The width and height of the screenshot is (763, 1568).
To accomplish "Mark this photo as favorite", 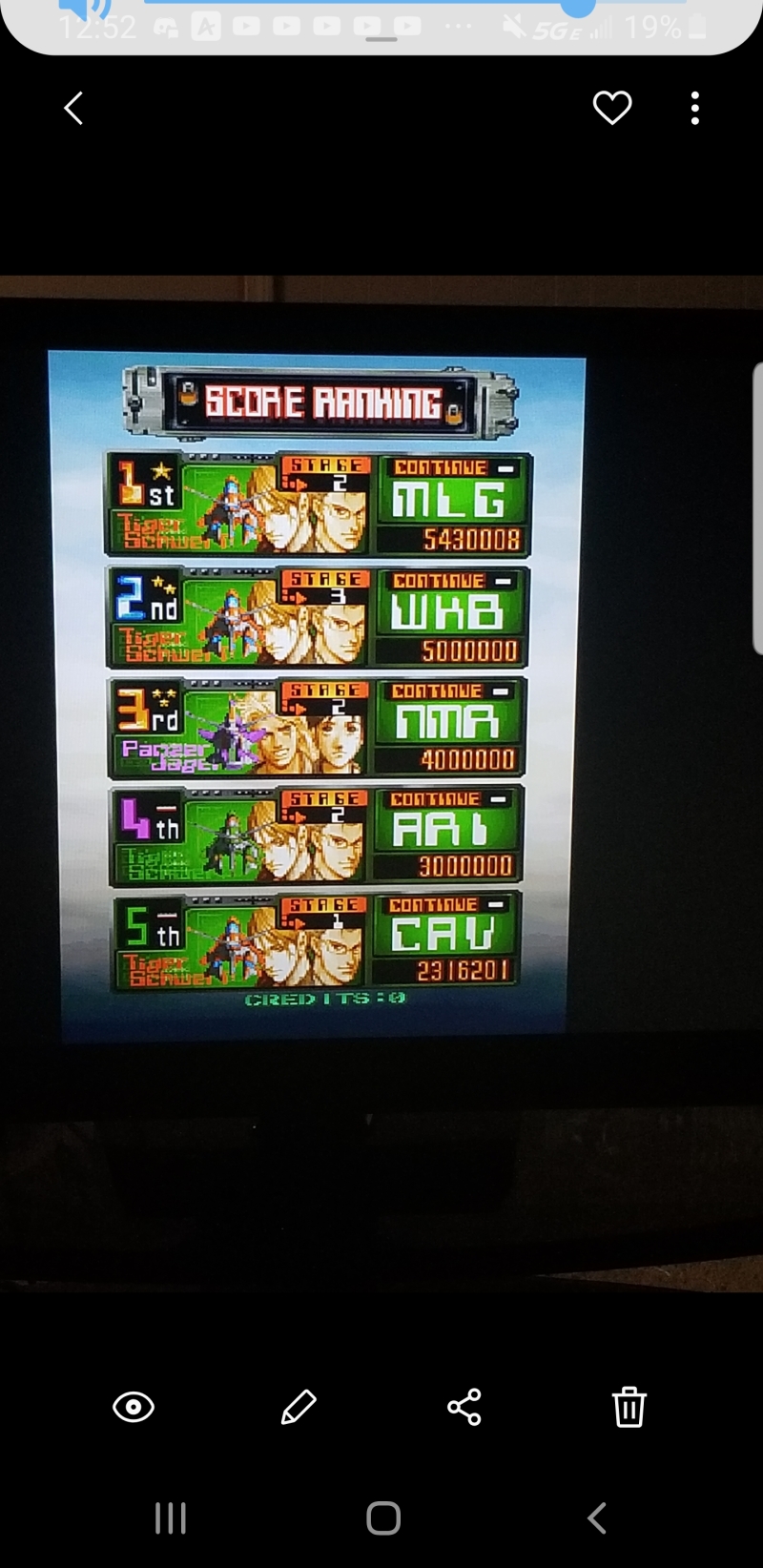I will (612, 108).
